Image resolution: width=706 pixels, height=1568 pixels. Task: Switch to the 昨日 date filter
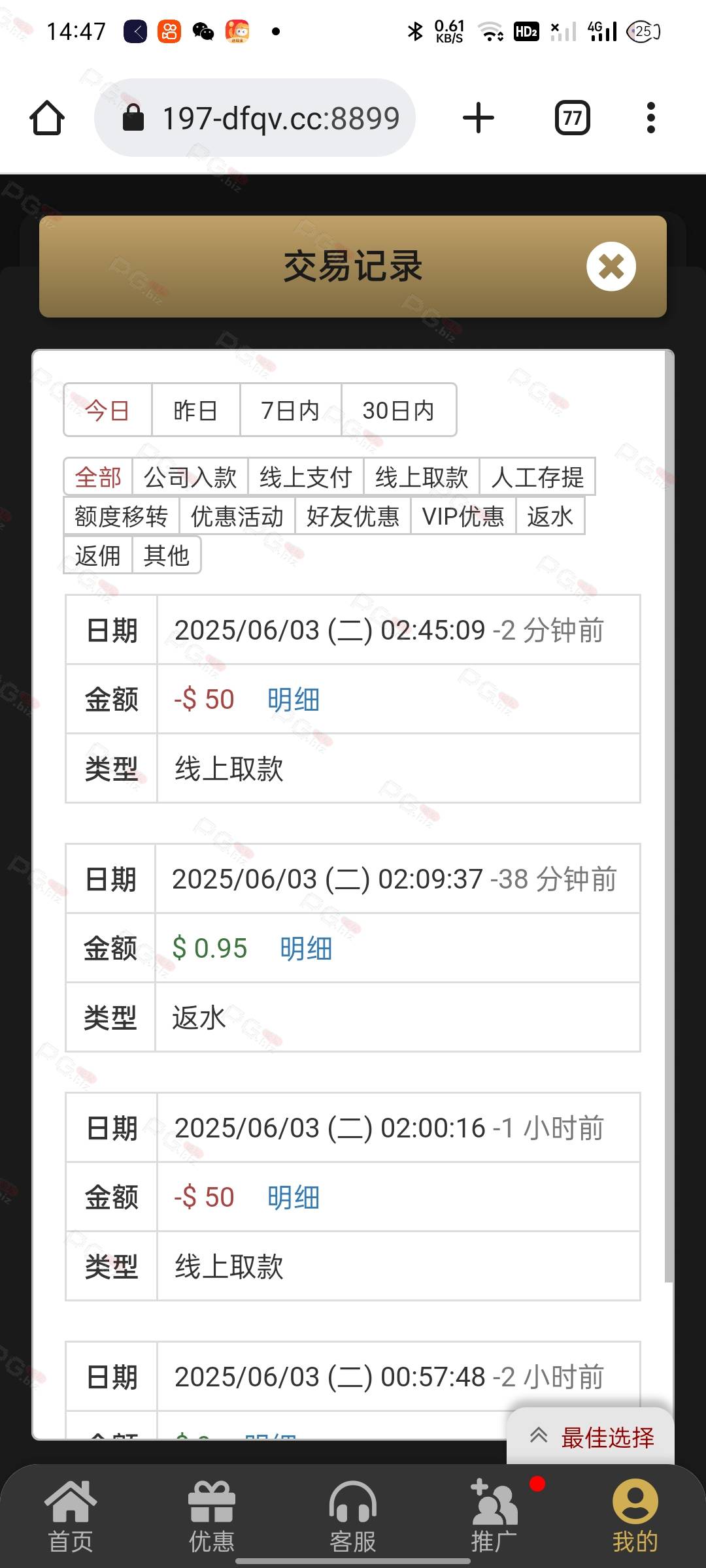click(195, 410)
